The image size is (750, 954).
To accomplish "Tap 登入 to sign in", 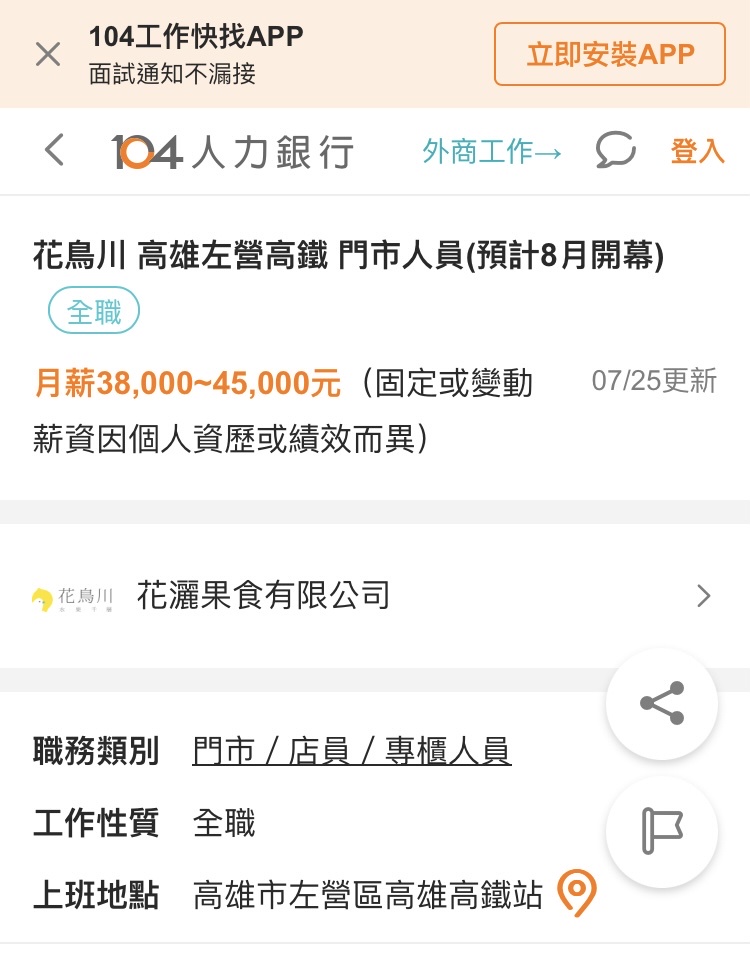I will click(x=697, y=152).
